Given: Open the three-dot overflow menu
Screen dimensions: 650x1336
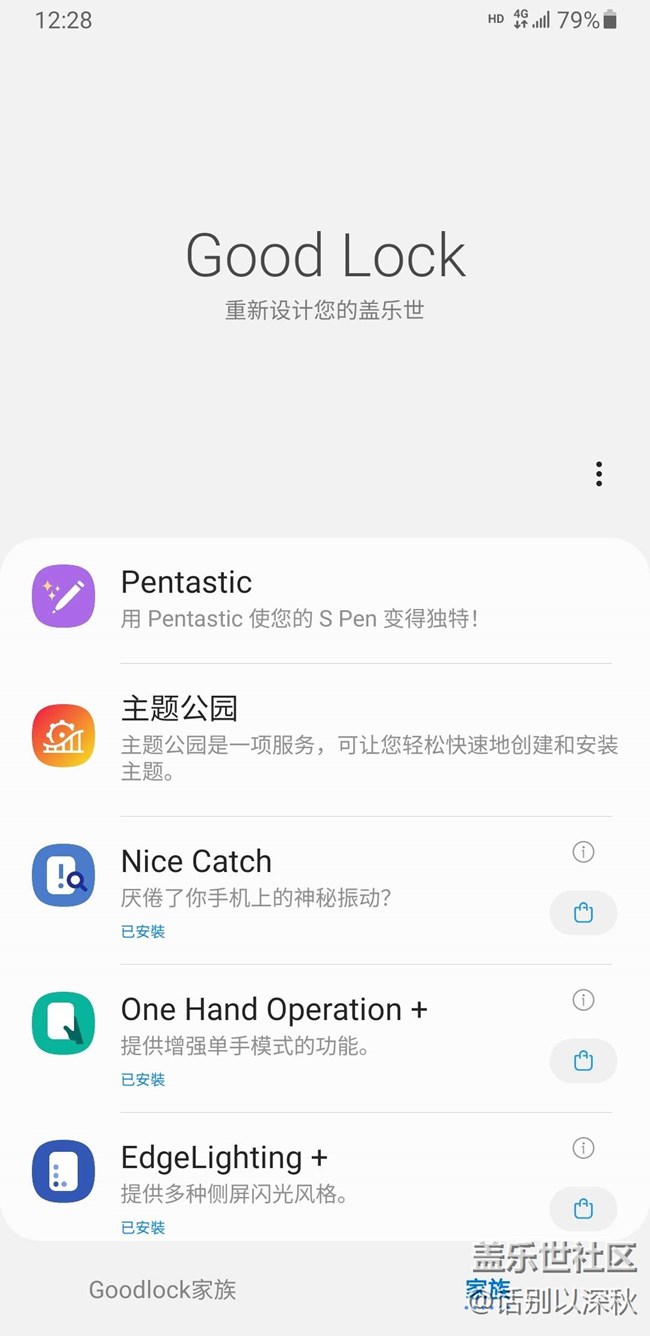Looking at the screenshot, I should pyautogui.click(x=599, y=474).
